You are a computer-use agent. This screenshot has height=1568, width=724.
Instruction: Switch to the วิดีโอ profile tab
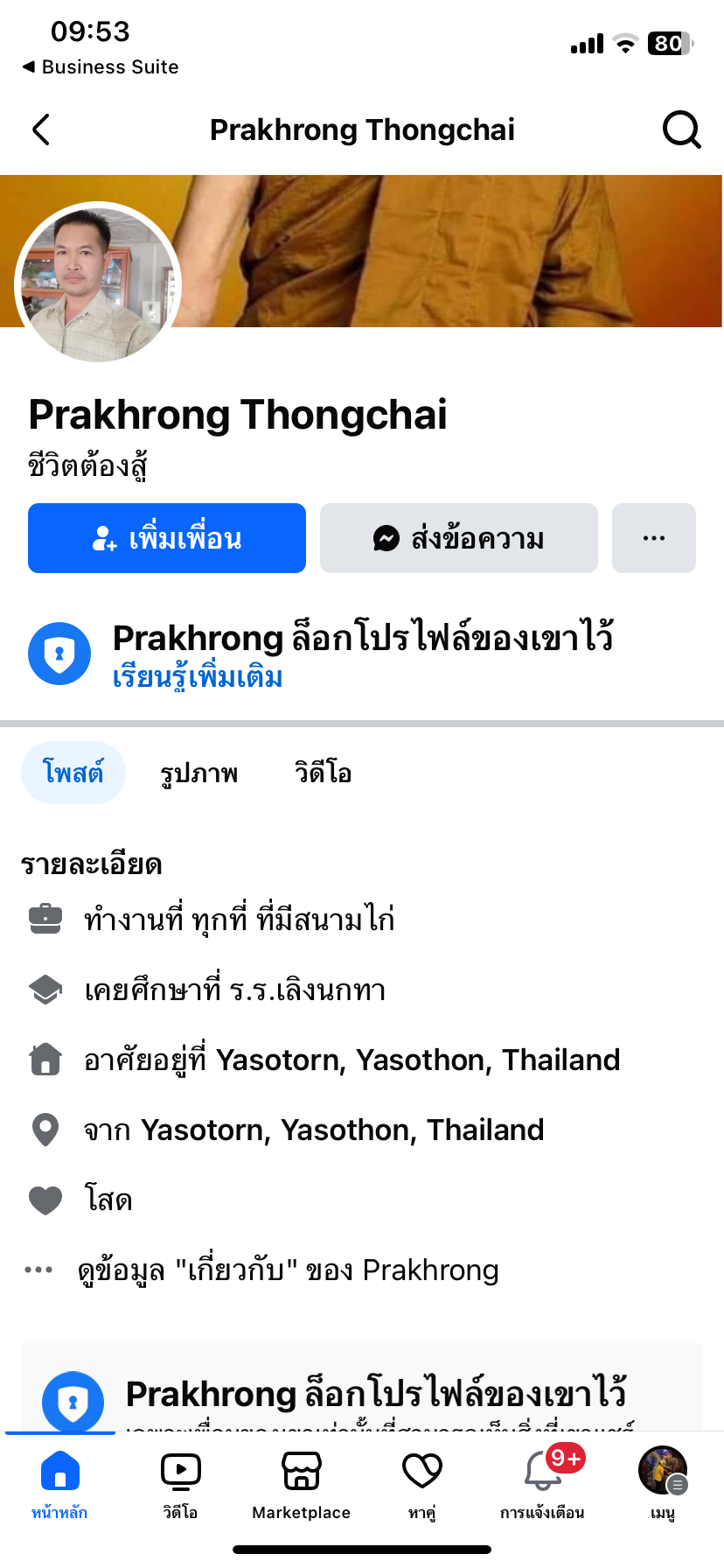324,773
